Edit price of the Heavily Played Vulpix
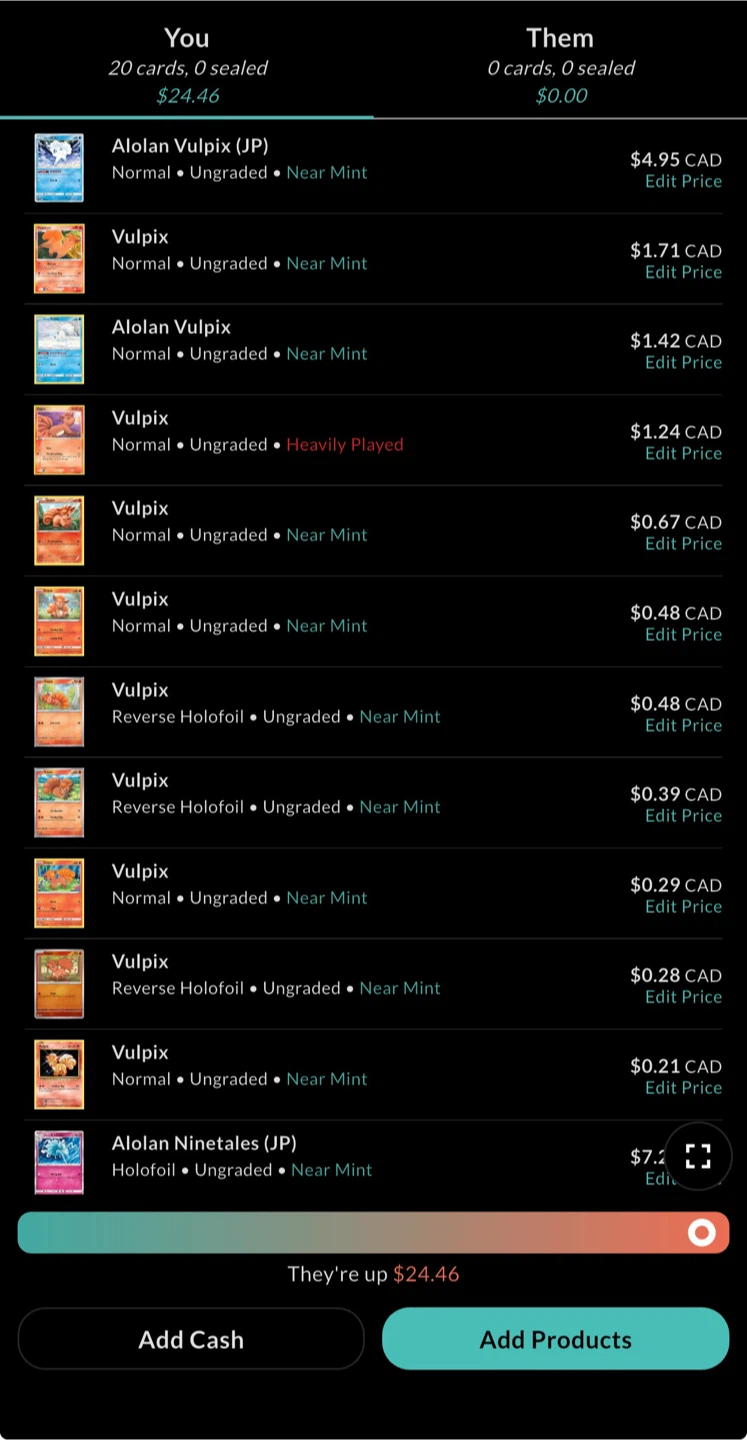747x1440 pixels. 683,453
